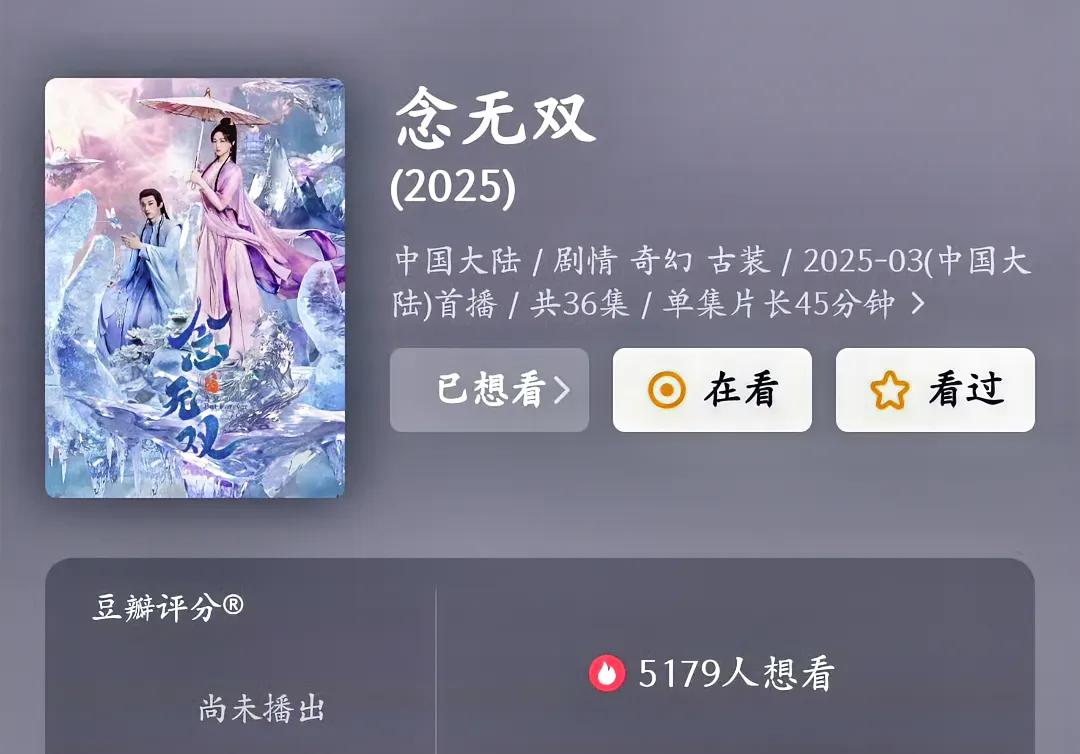This screenshot has height=754, width=1080.
Task: Mark the show as 在看
Action: coord(712,390)
